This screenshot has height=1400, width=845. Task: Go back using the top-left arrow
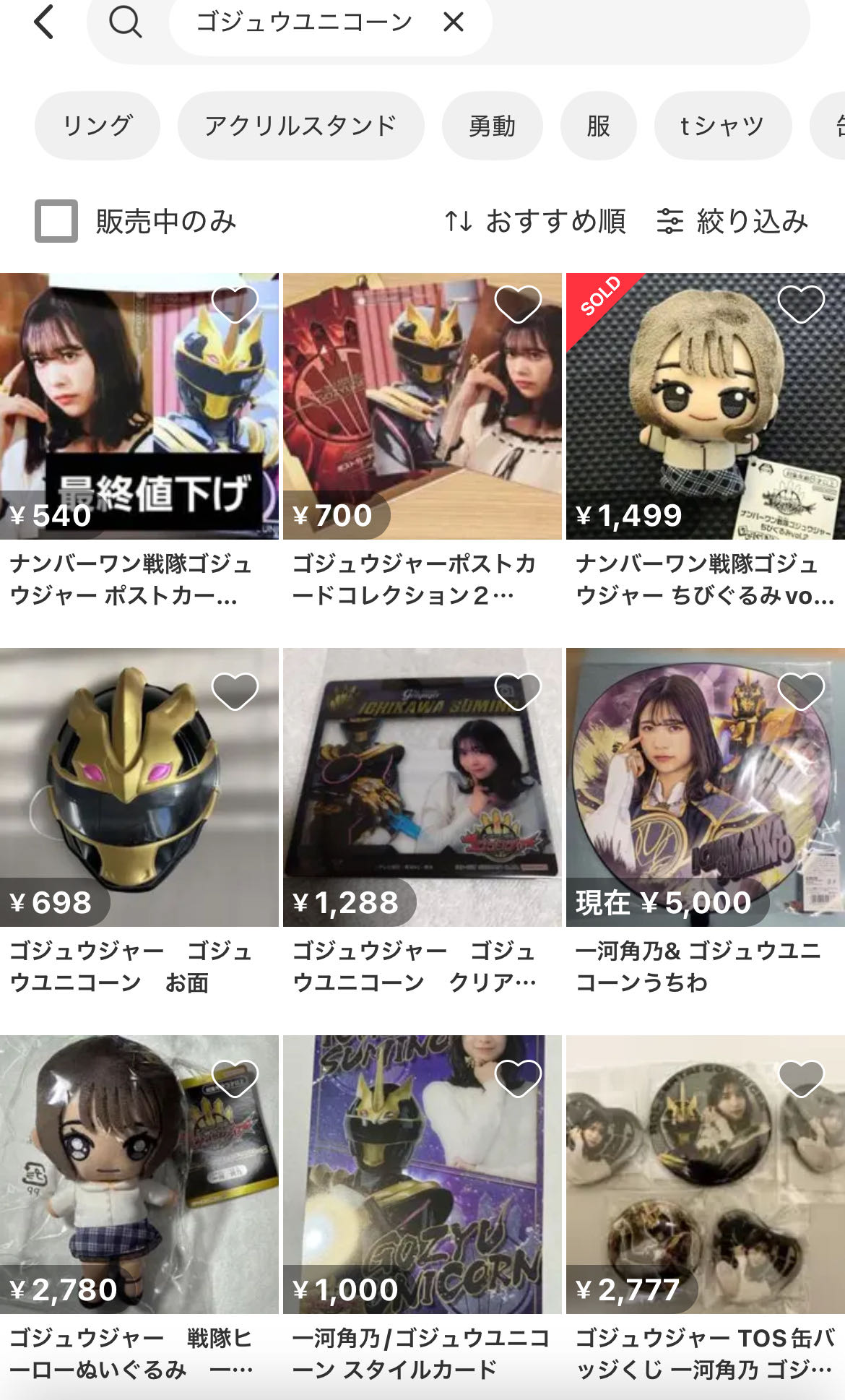pos(44,22)
